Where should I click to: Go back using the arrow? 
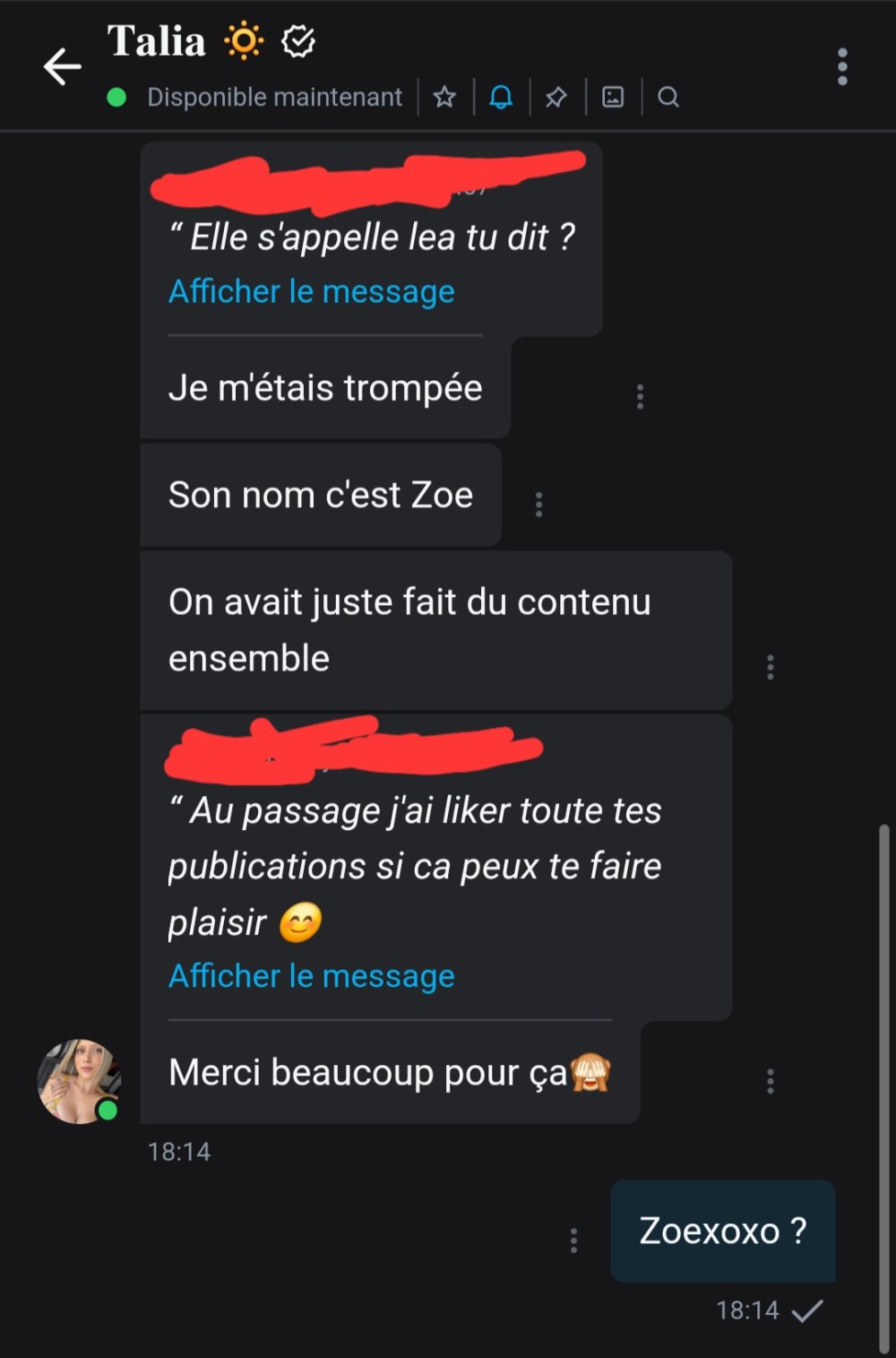62,67
